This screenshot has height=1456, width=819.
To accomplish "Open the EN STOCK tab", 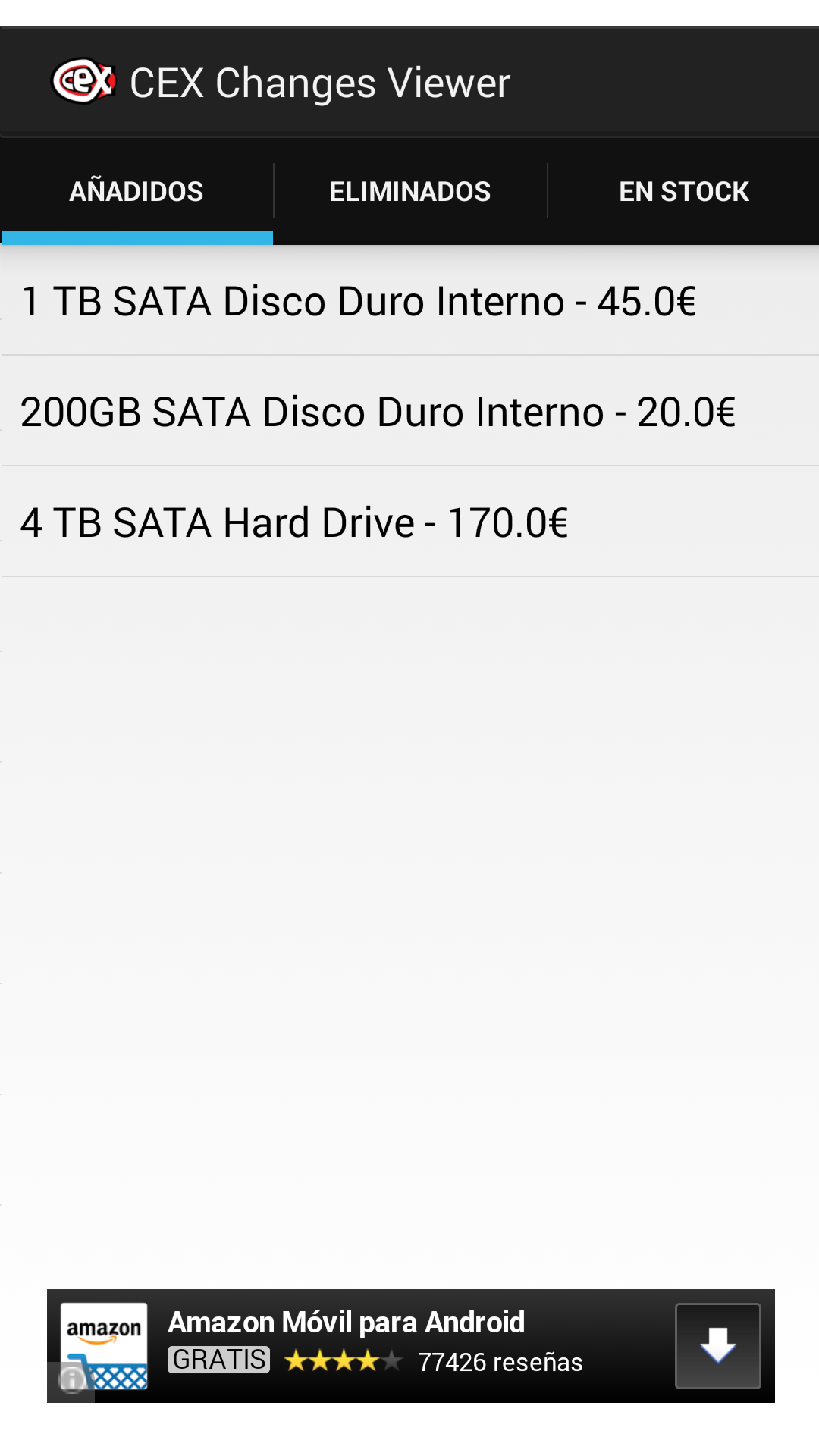I will [x=683, y=191].
